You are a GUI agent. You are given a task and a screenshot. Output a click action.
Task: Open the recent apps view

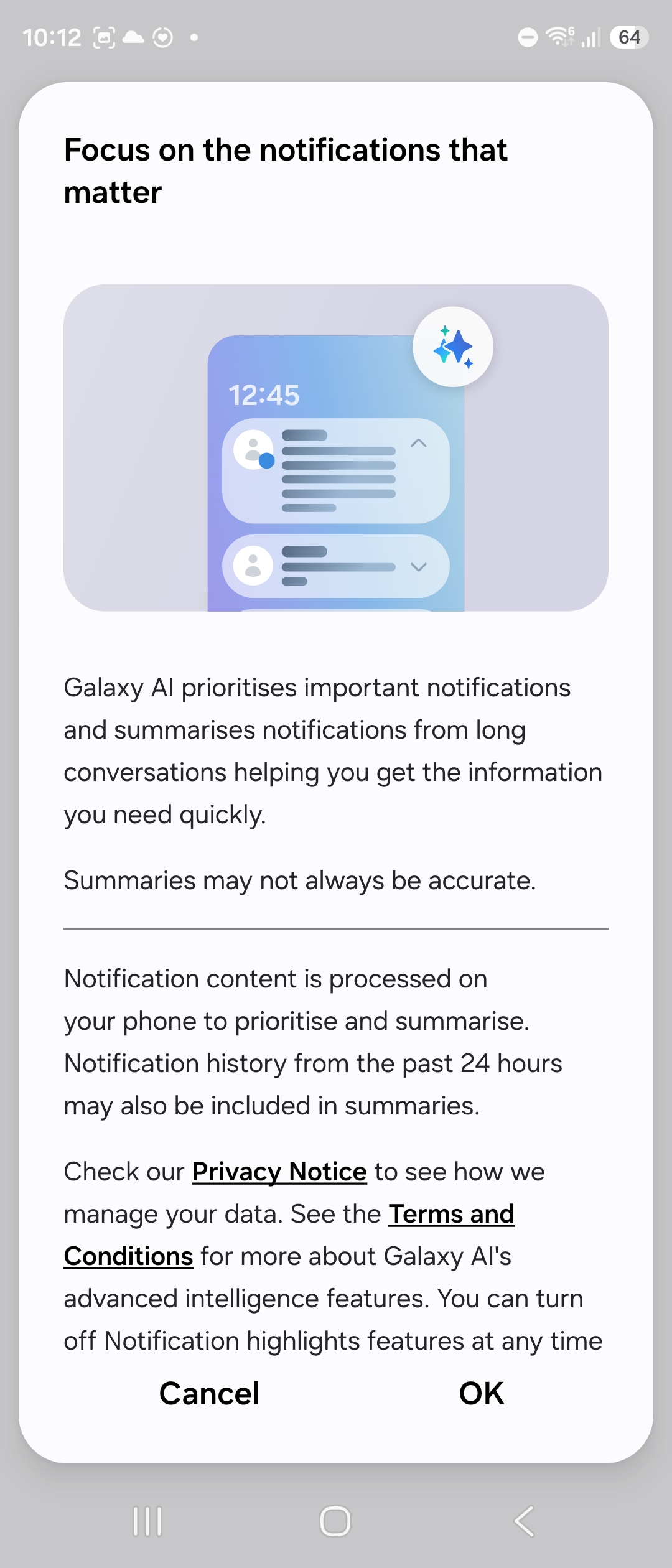pyautogui.click(x=147, y=1521)
